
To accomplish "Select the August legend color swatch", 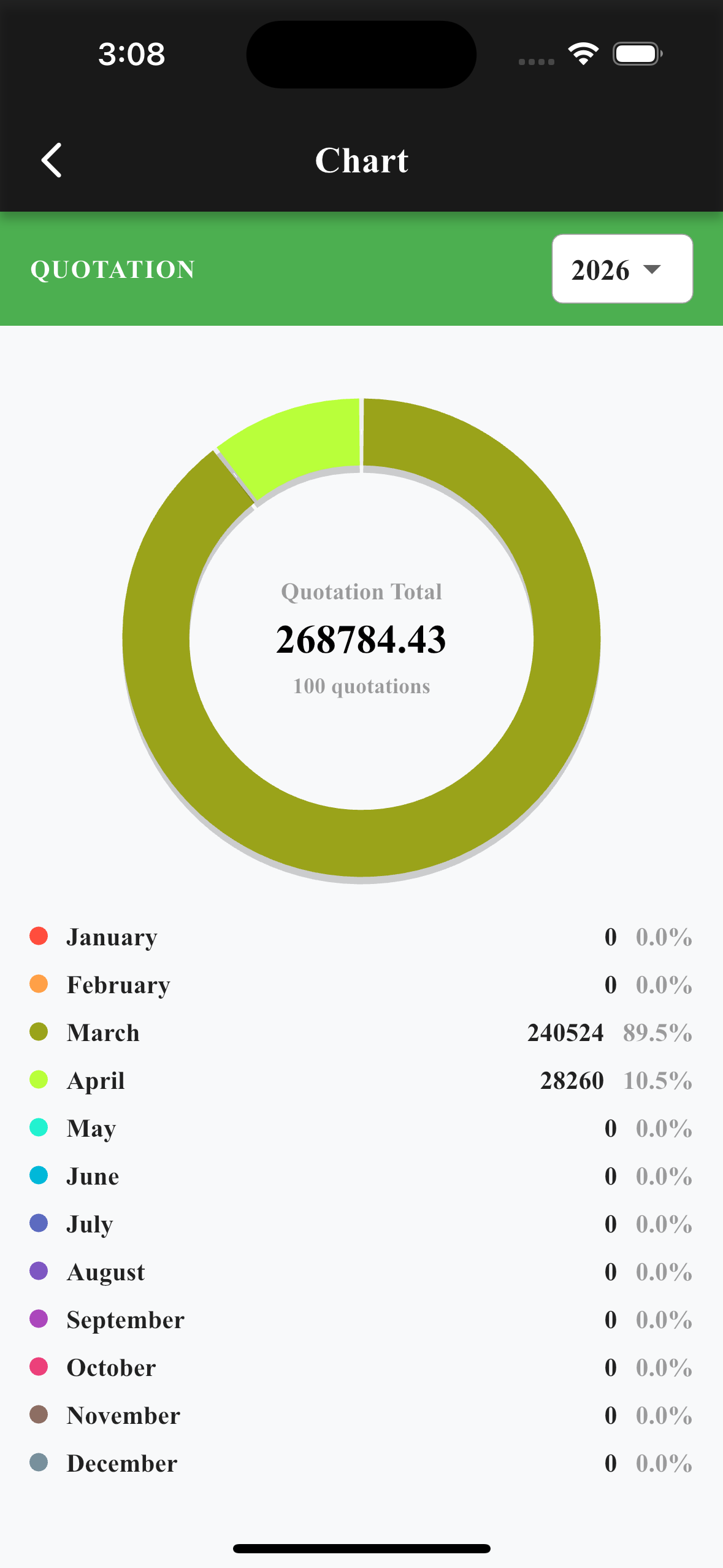I will [39, 1271].
